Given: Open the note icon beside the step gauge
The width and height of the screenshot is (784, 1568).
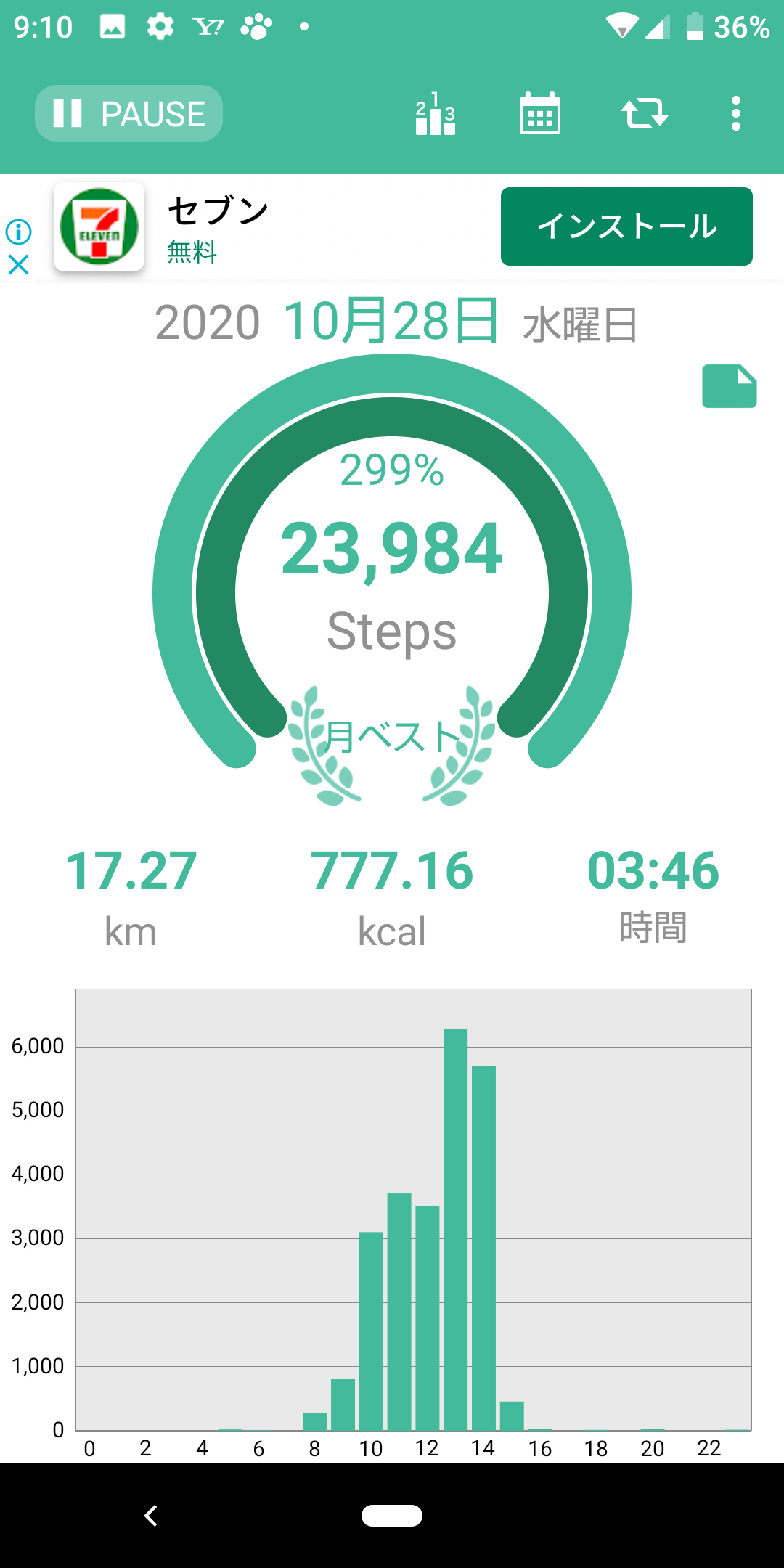Looking at the screenshot, I should pyautogui.click(x=729, y=386).
